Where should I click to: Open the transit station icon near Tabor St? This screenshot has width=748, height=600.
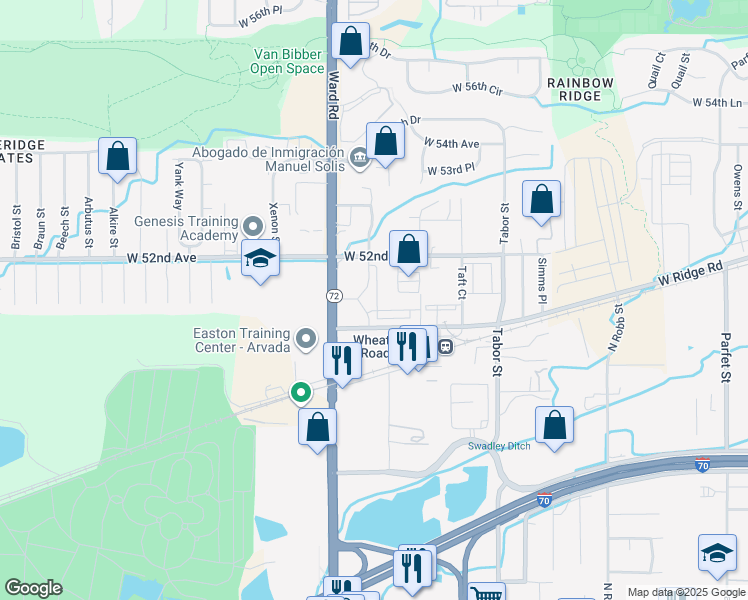pos(445,347)
